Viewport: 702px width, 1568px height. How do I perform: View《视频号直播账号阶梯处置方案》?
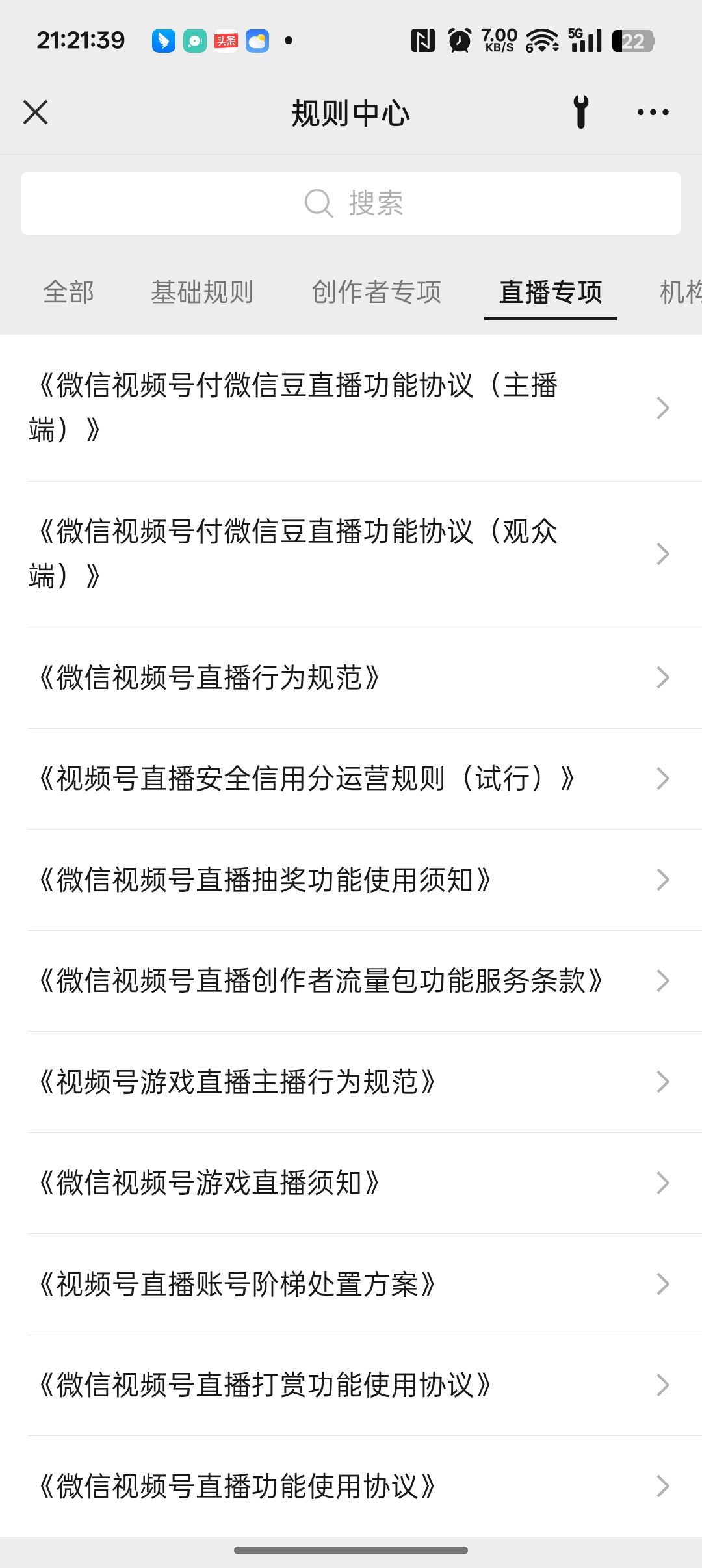[351, 1284]
